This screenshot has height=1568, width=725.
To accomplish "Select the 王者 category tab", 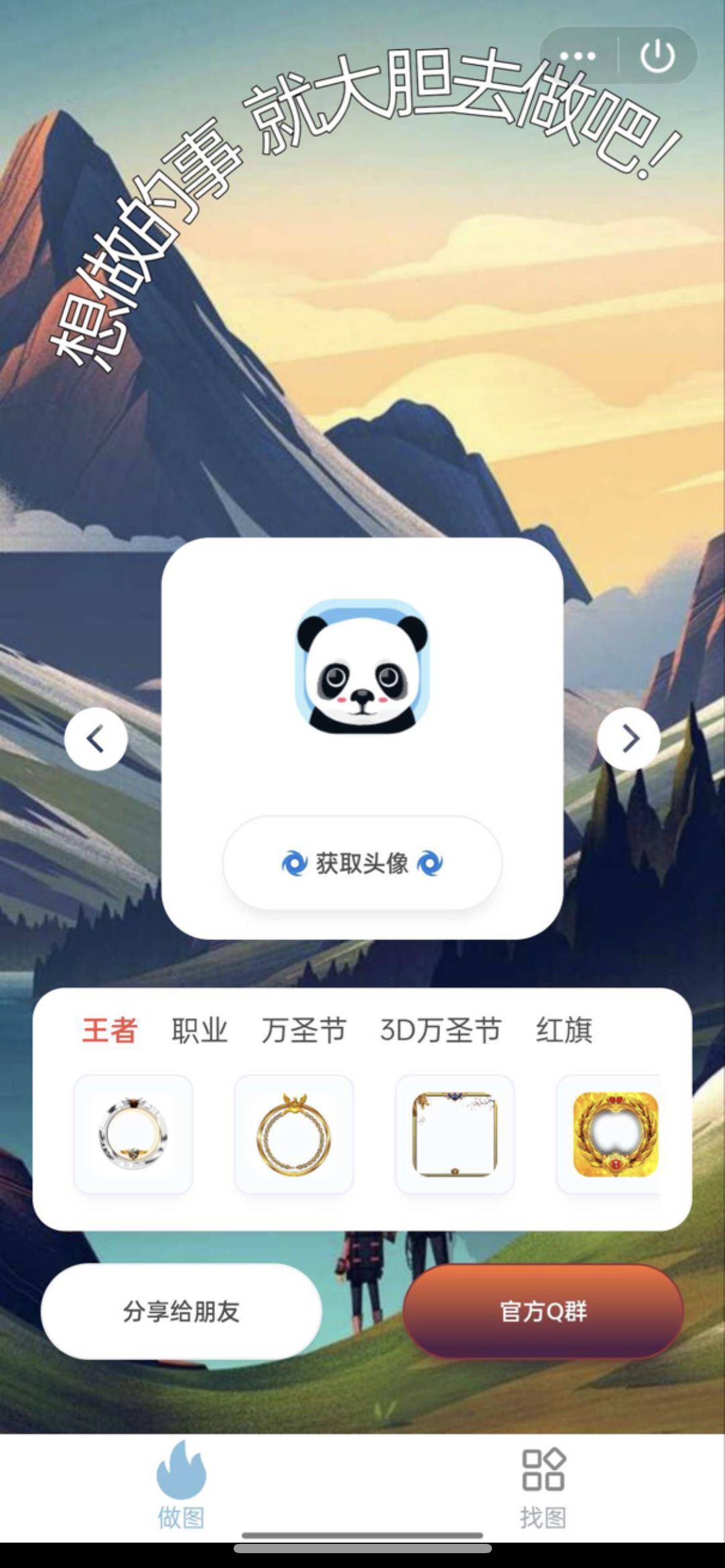I will tap(110, 1030).
